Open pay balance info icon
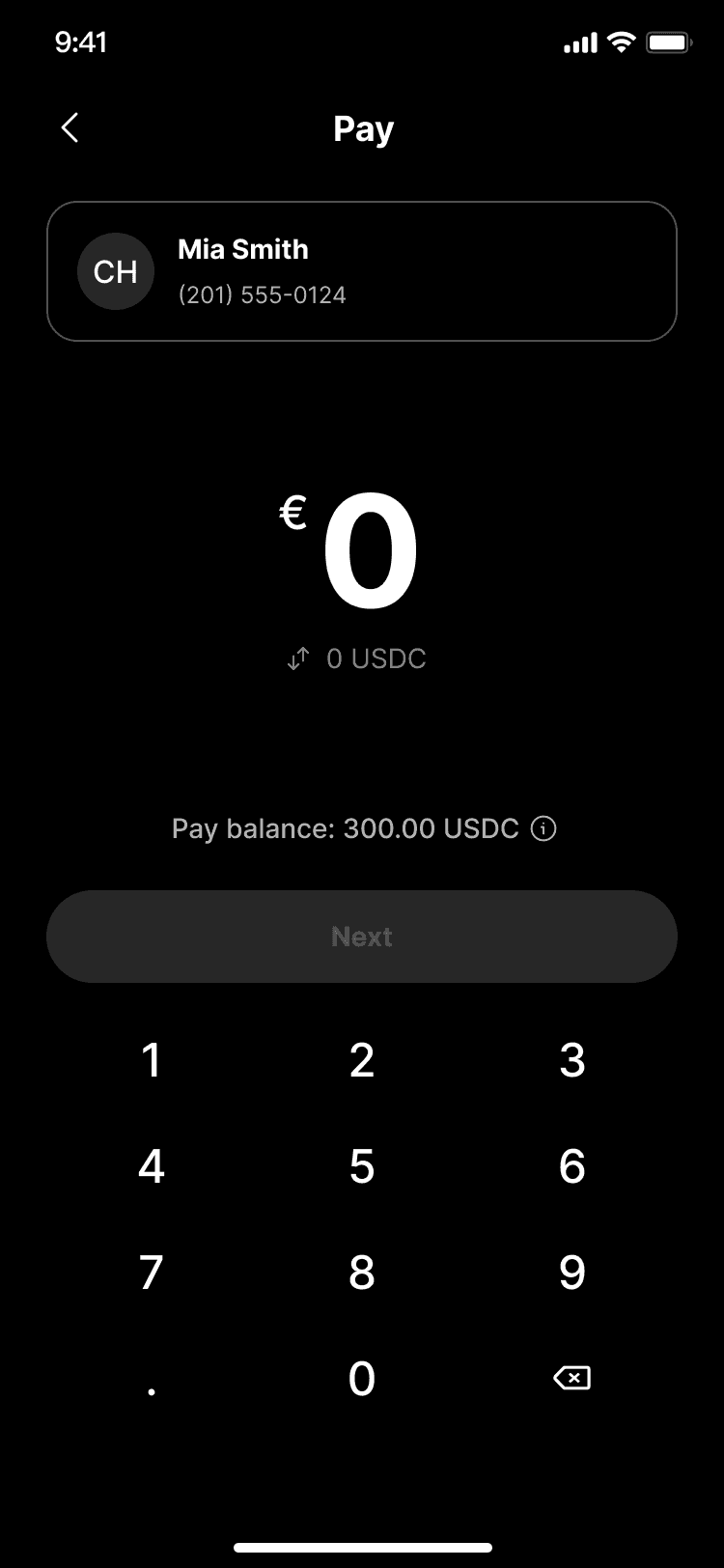Viewport: 724px width, 1568px height. pos(544,828)
